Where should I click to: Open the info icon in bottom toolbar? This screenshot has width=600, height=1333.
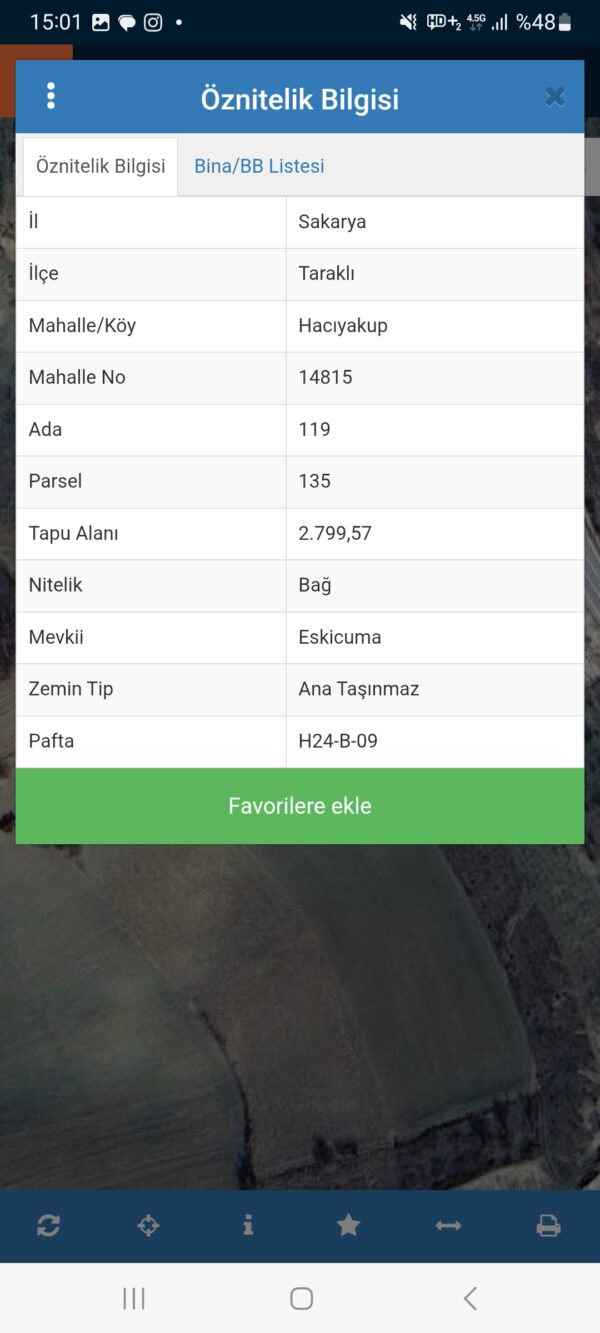(x=248, y=1225)
